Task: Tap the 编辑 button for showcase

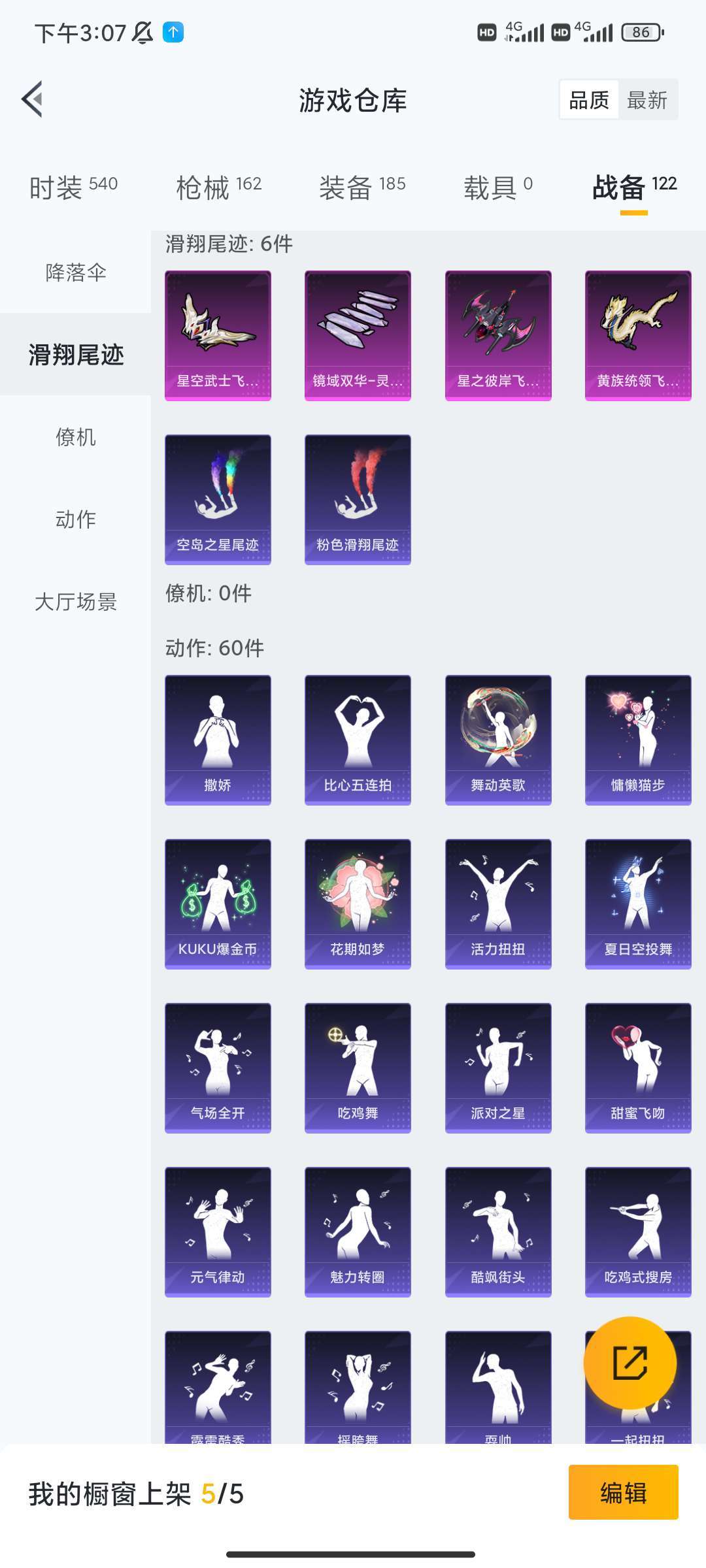Action: 623,1493
